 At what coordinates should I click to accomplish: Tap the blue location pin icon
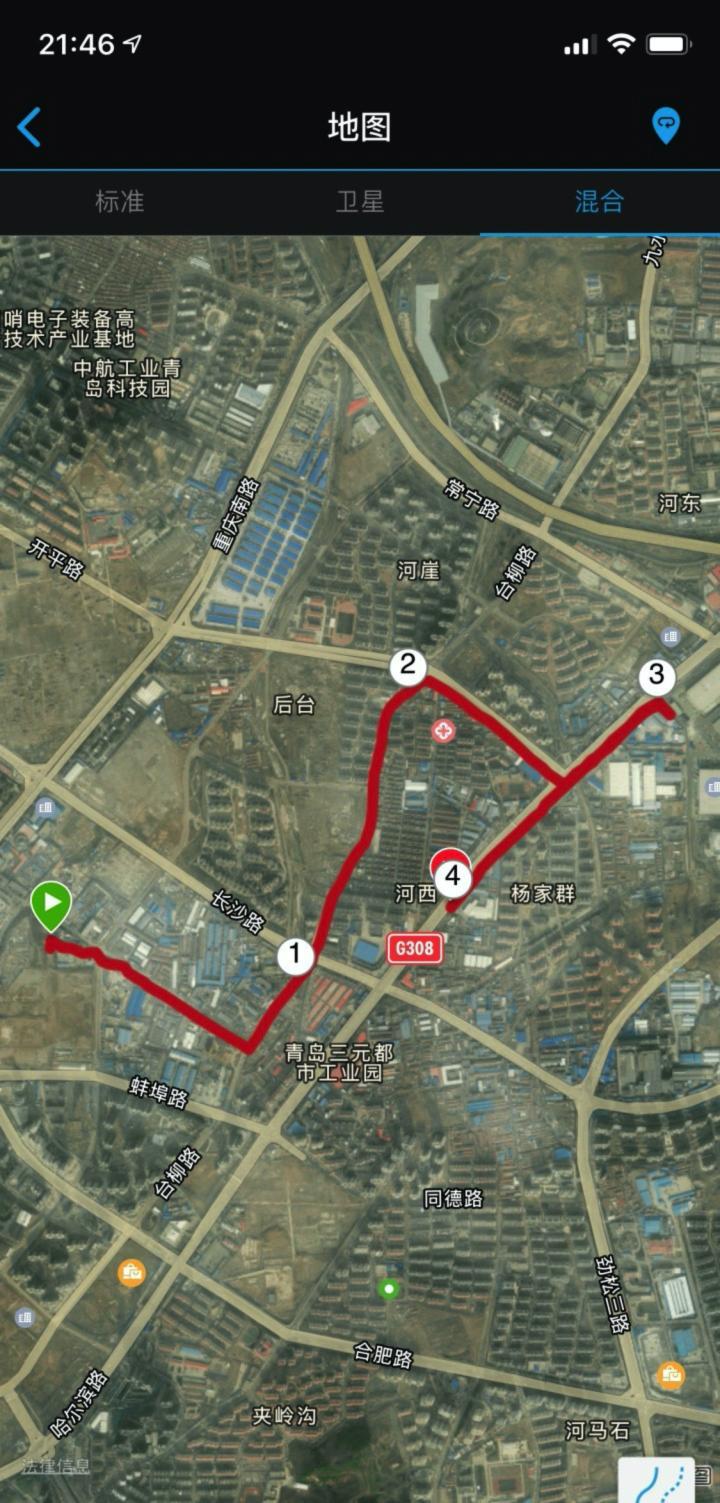tap(665, 126)
